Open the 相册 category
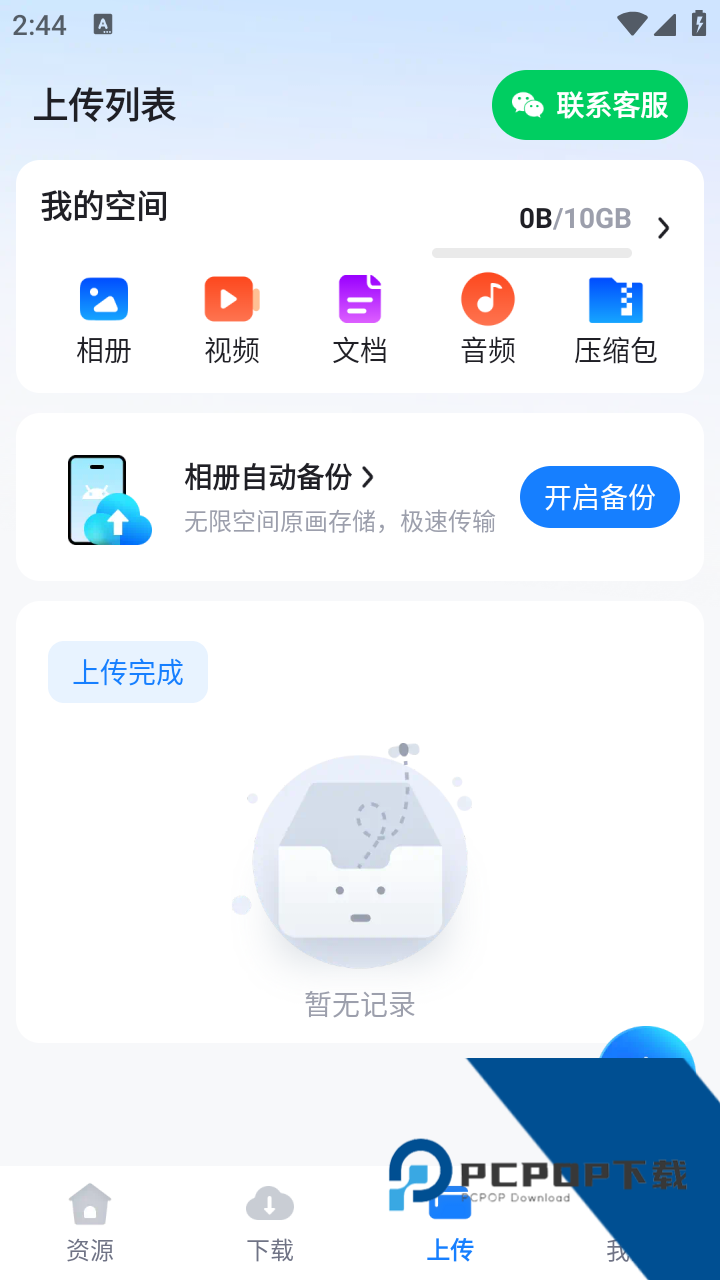This screenshot has height=1280, width=720. point(104,320)
